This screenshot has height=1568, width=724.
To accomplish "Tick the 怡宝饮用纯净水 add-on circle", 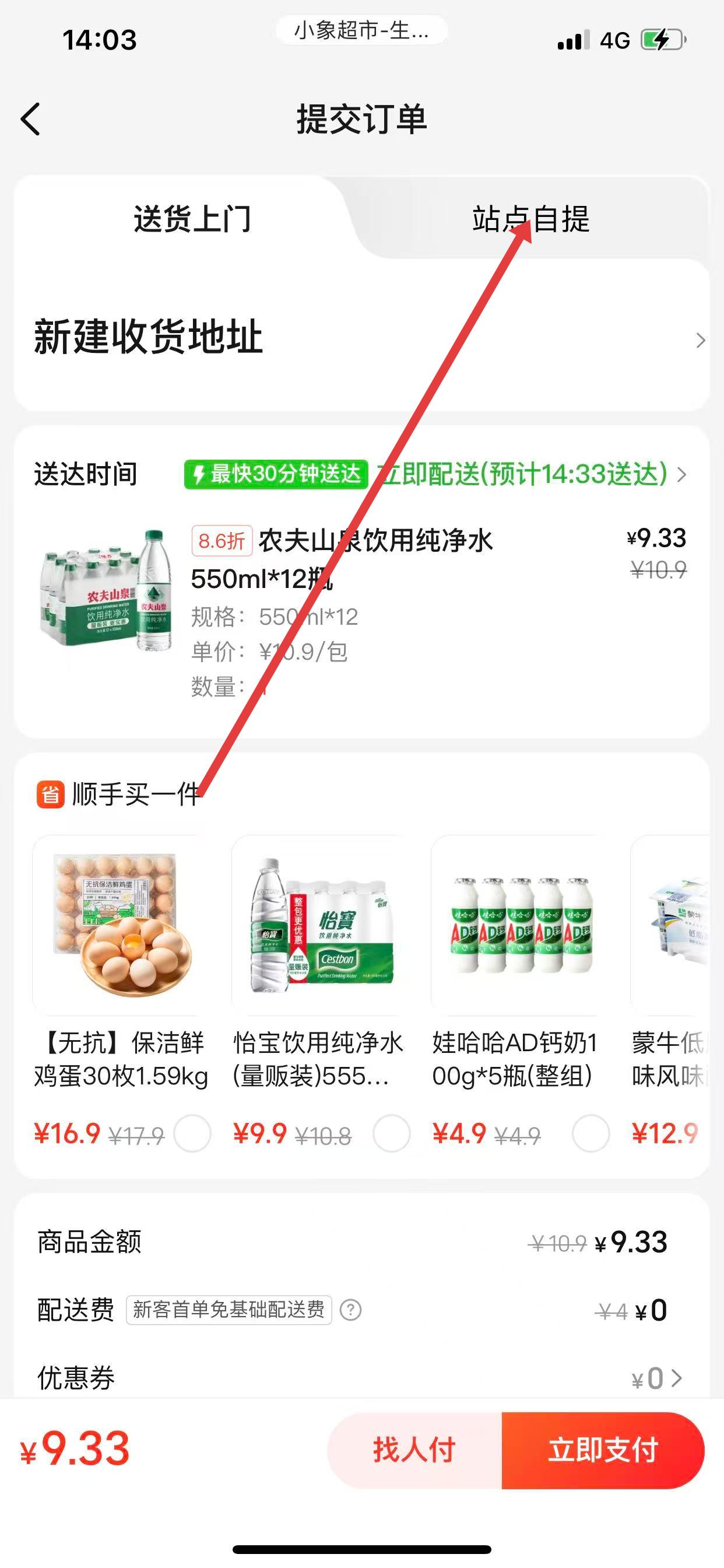I will click(x=391, y=1133).
